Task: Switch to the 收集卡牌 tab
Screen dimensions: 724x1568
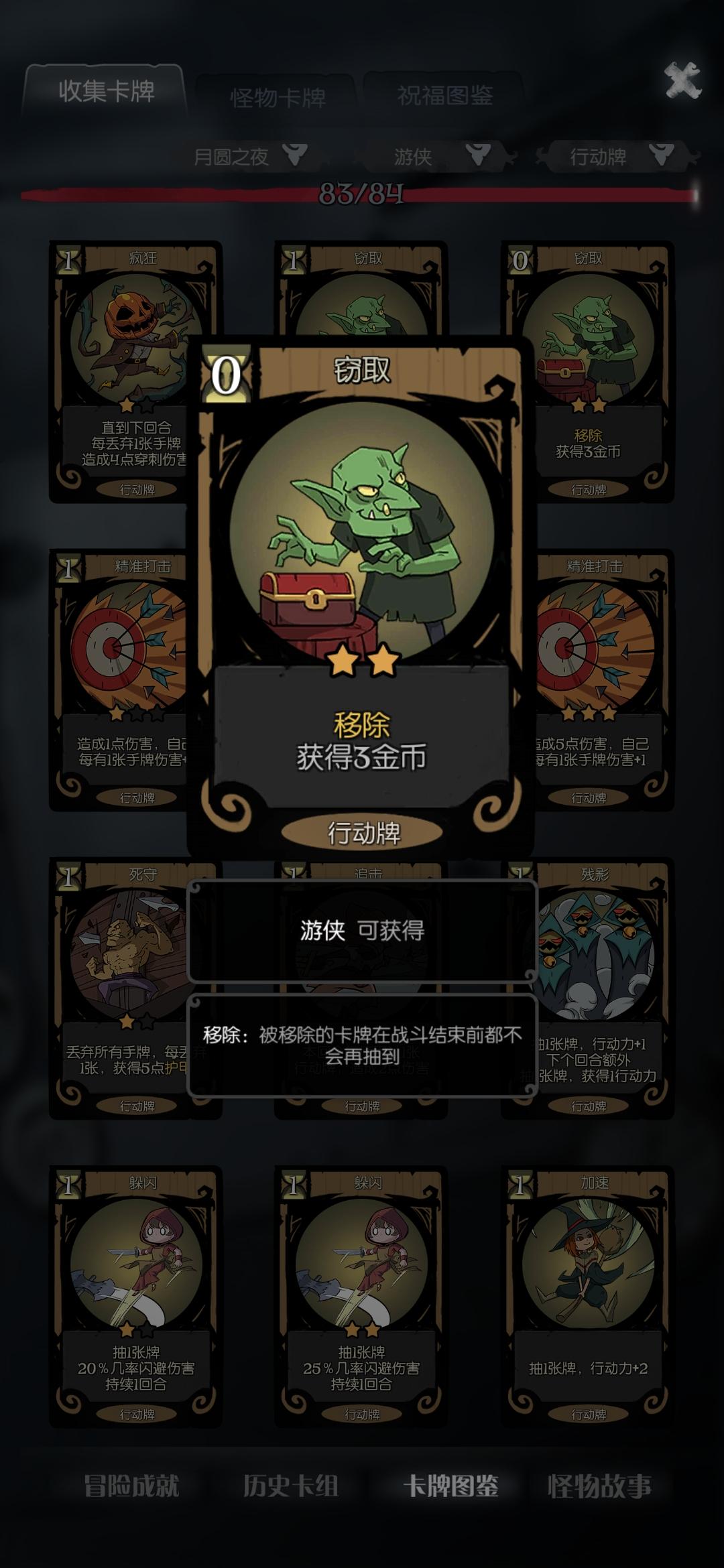Action: tap(106, 91)
